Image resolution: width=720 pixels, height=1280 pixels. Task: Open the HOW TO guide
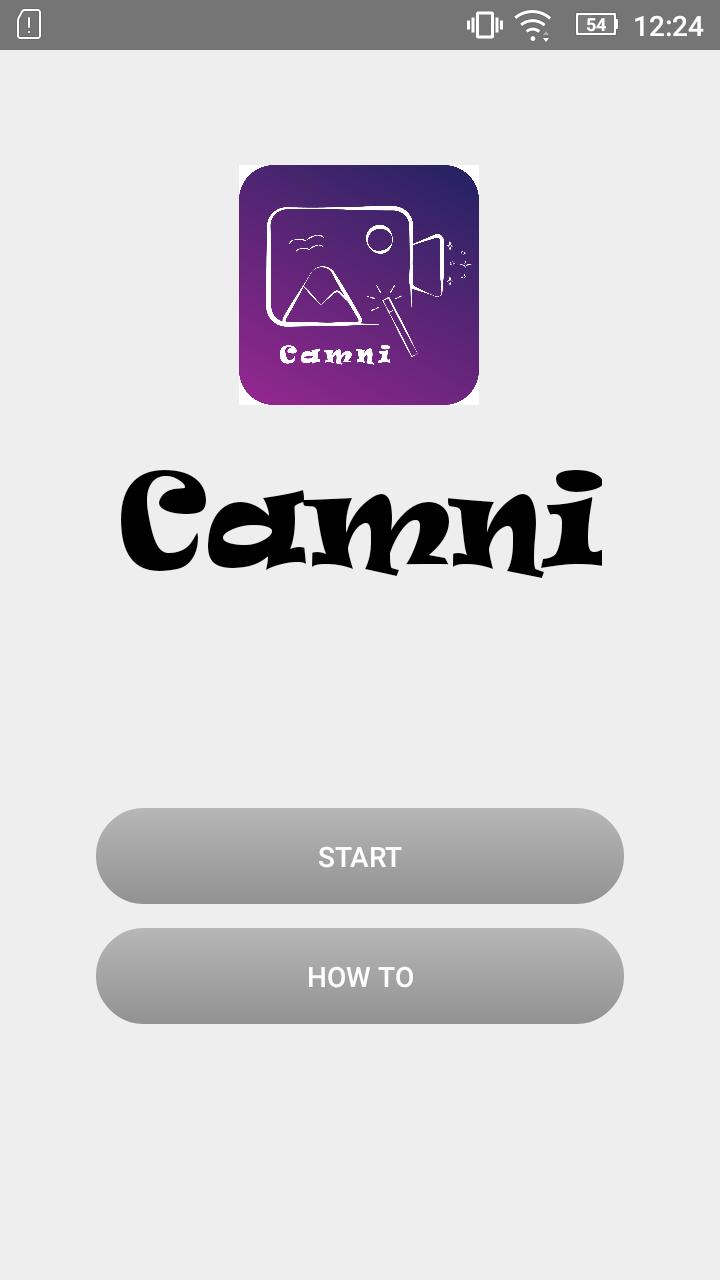pos(360,976)
